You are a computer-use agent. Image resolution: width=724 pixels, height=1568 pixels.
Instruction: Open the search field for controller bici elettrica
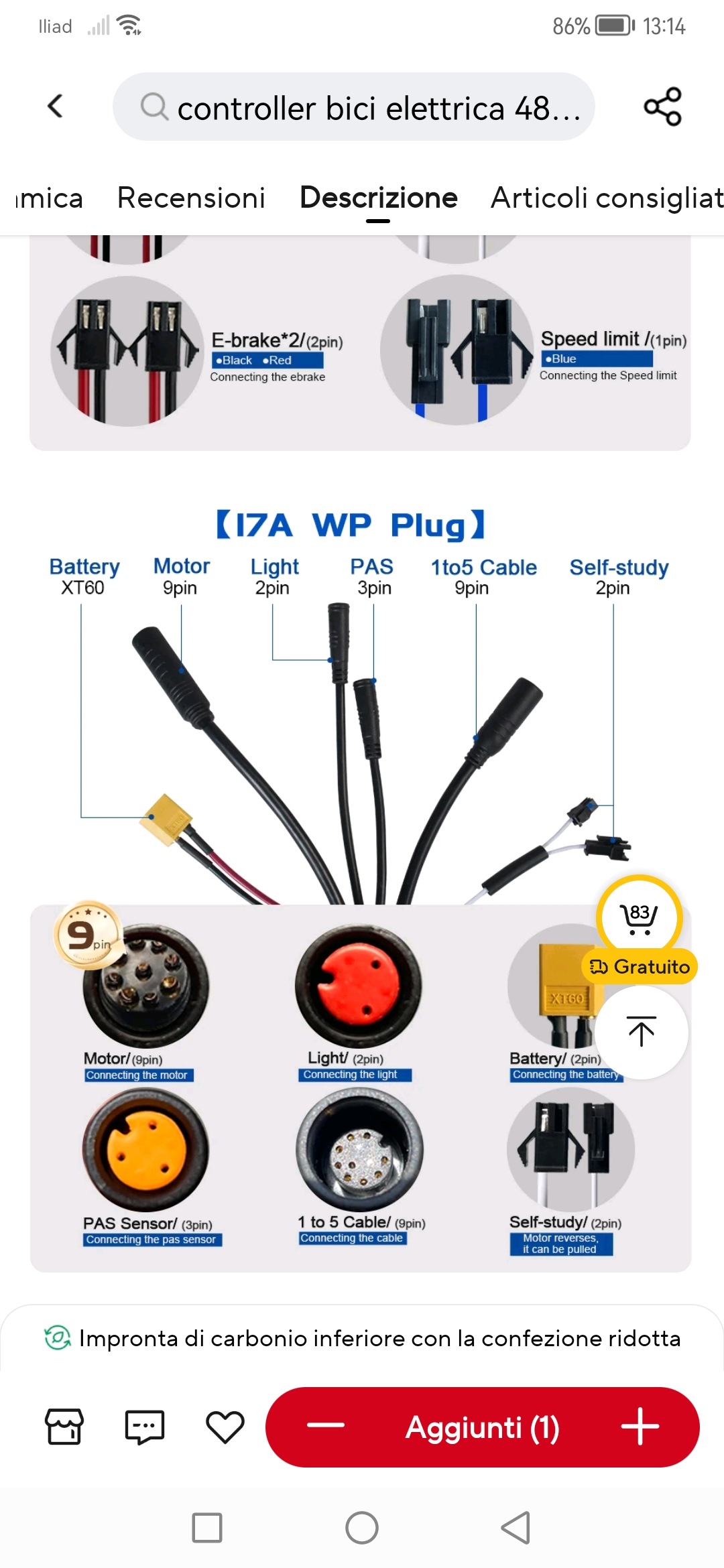[x=354, y=107]
